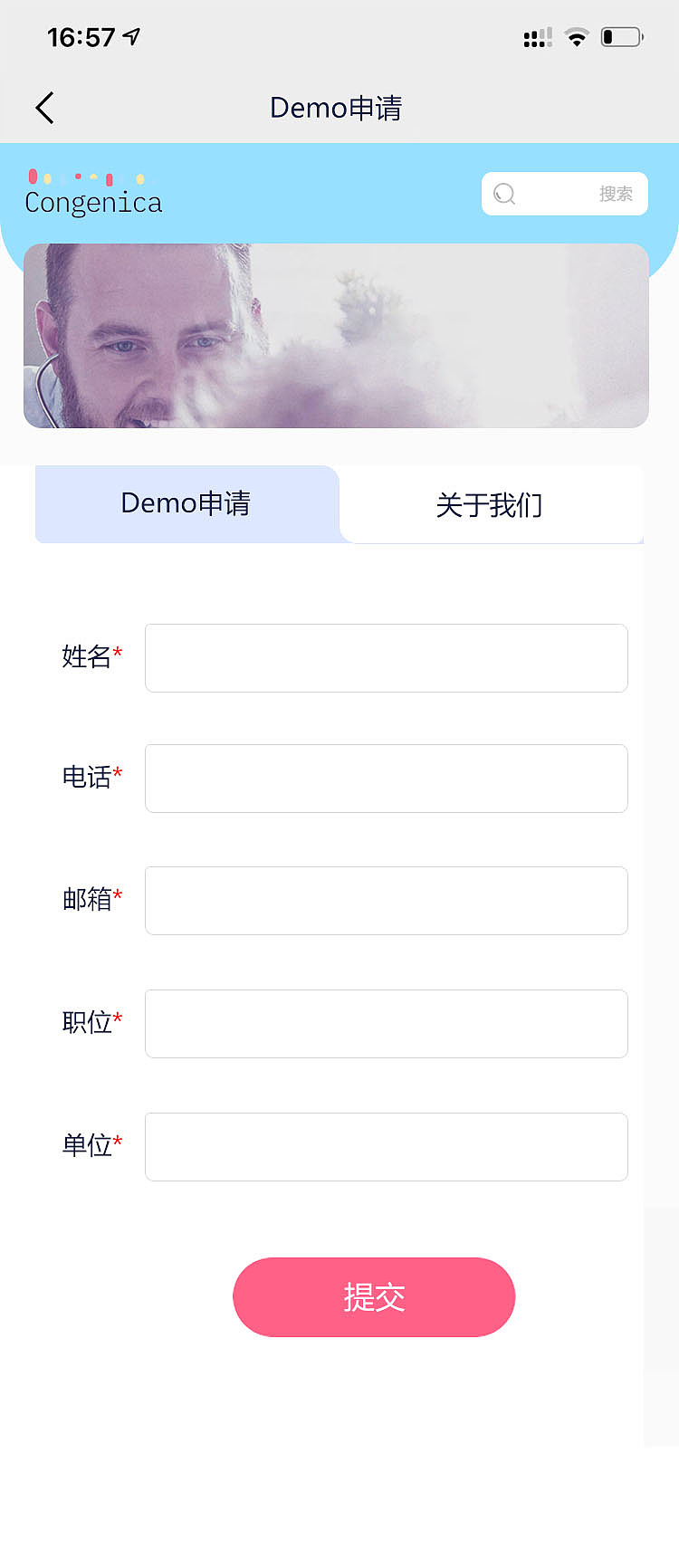Screen dimensions: 679x1568
Task: Switch to the 关于我们 tab
Action: coord(490,504)
